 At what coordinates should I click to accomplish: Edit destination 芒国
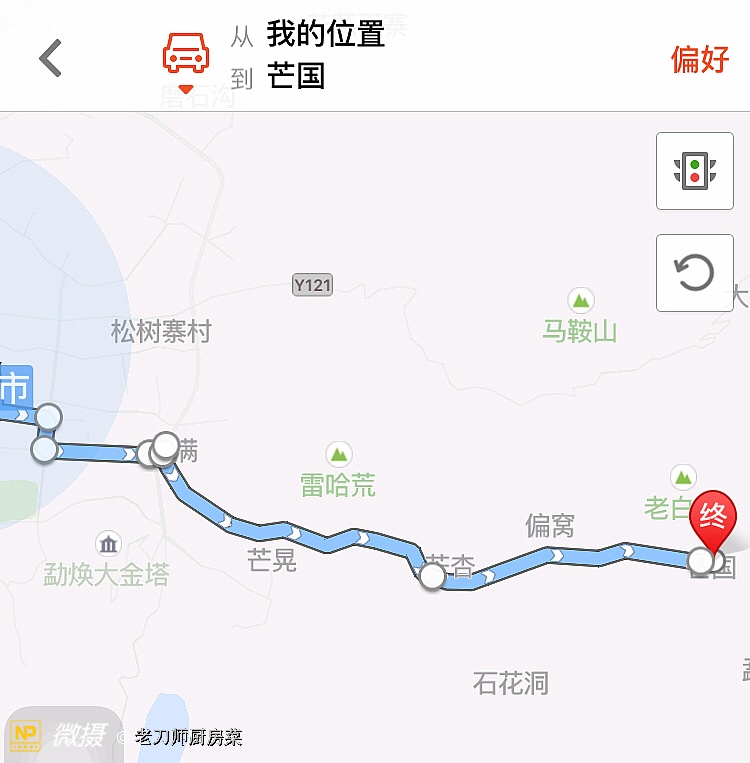297,78
